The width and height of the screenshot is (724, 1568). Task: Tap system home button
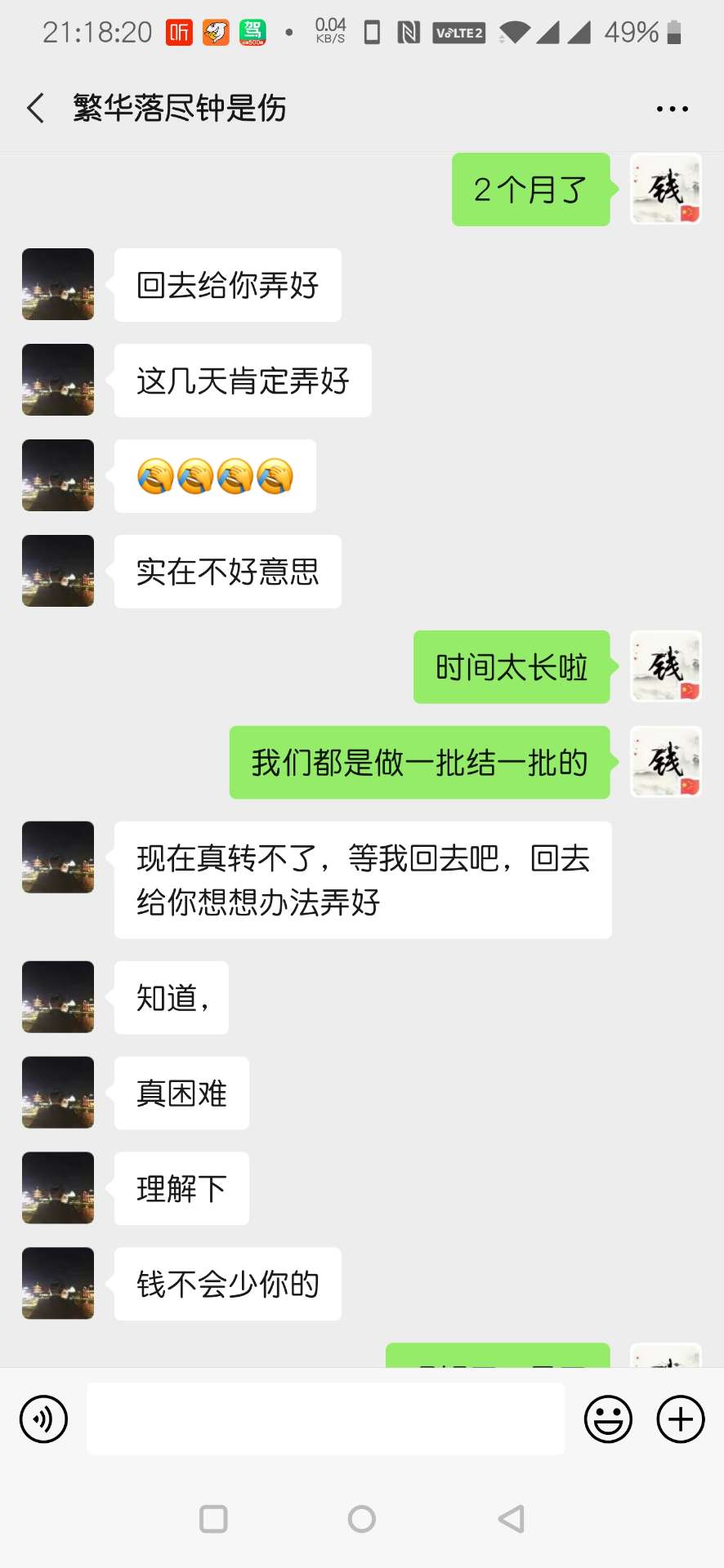tap(361, 1519)
